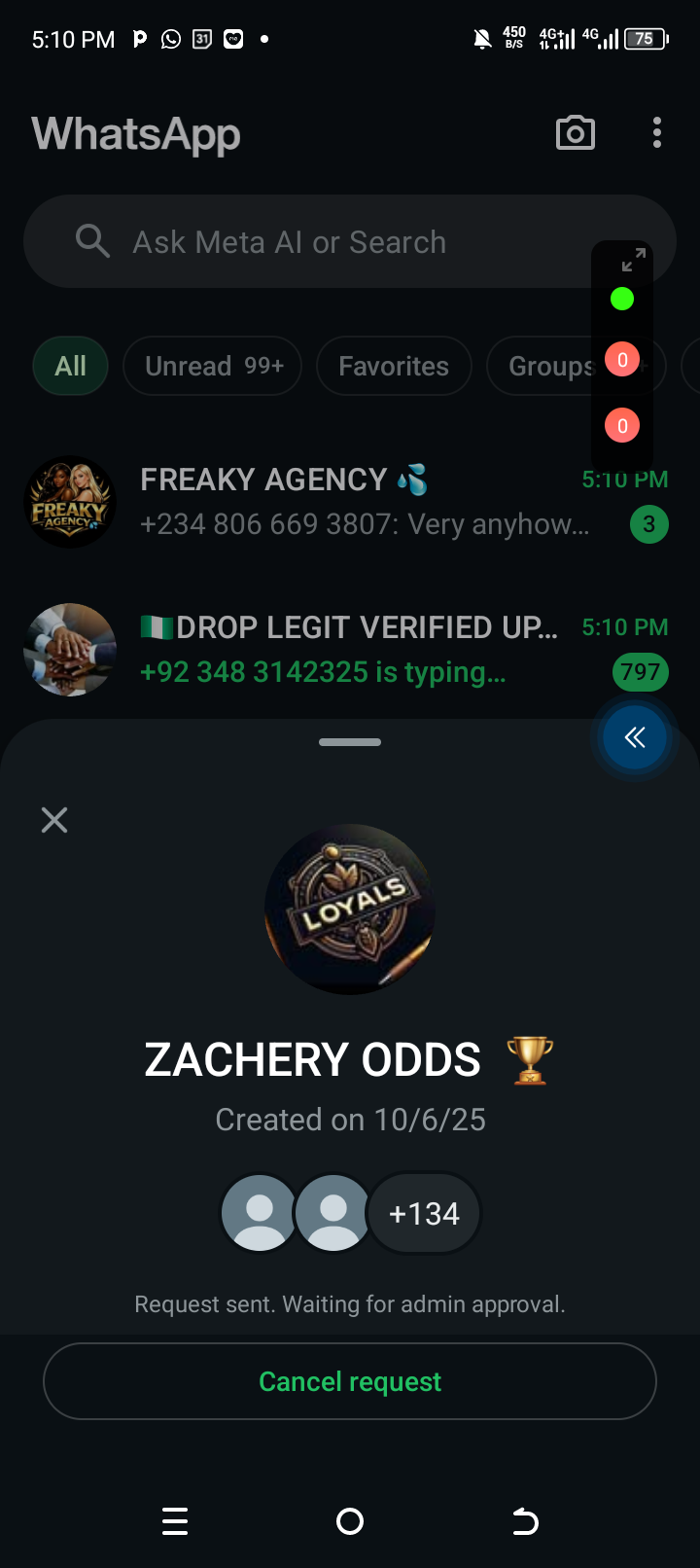This screenshot has width=700, height=1568.
Task: Open recent apps from navigation bar
Action: [x=175, y=1521]
